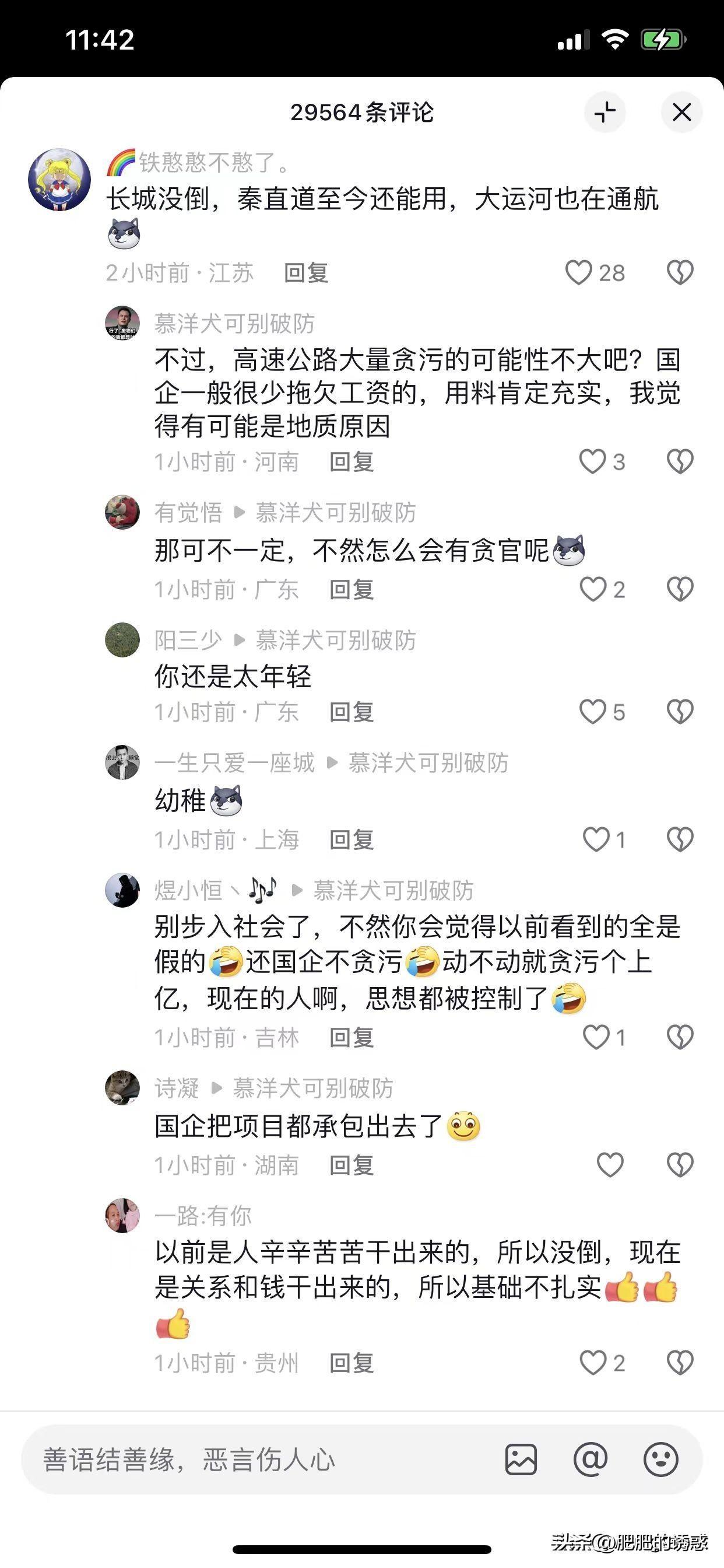Expand the comments panel to full screen
The height and width of the screenshot is (1568, 724).
coord(604,112)
